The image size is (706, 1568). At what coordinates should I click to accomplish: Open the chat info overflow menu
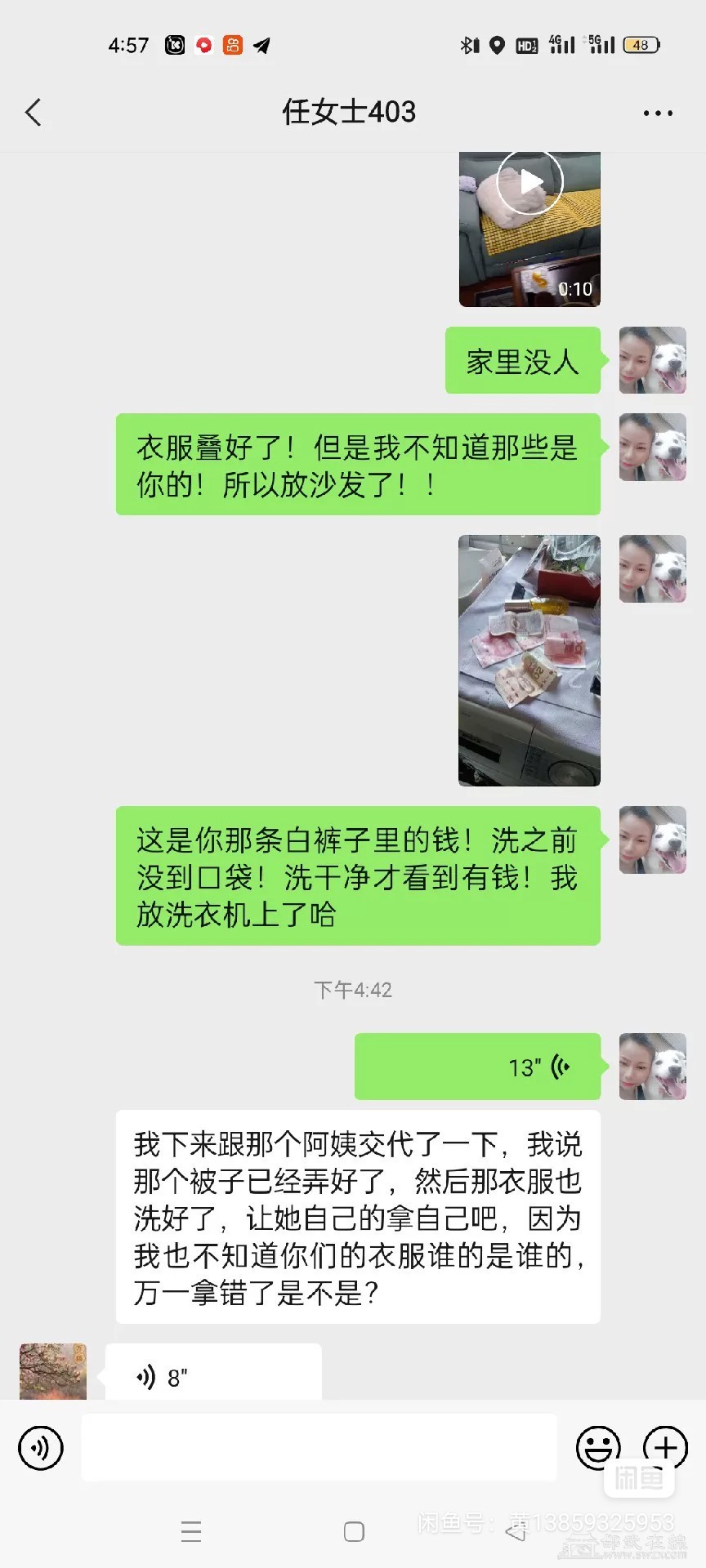click(658, 113)
